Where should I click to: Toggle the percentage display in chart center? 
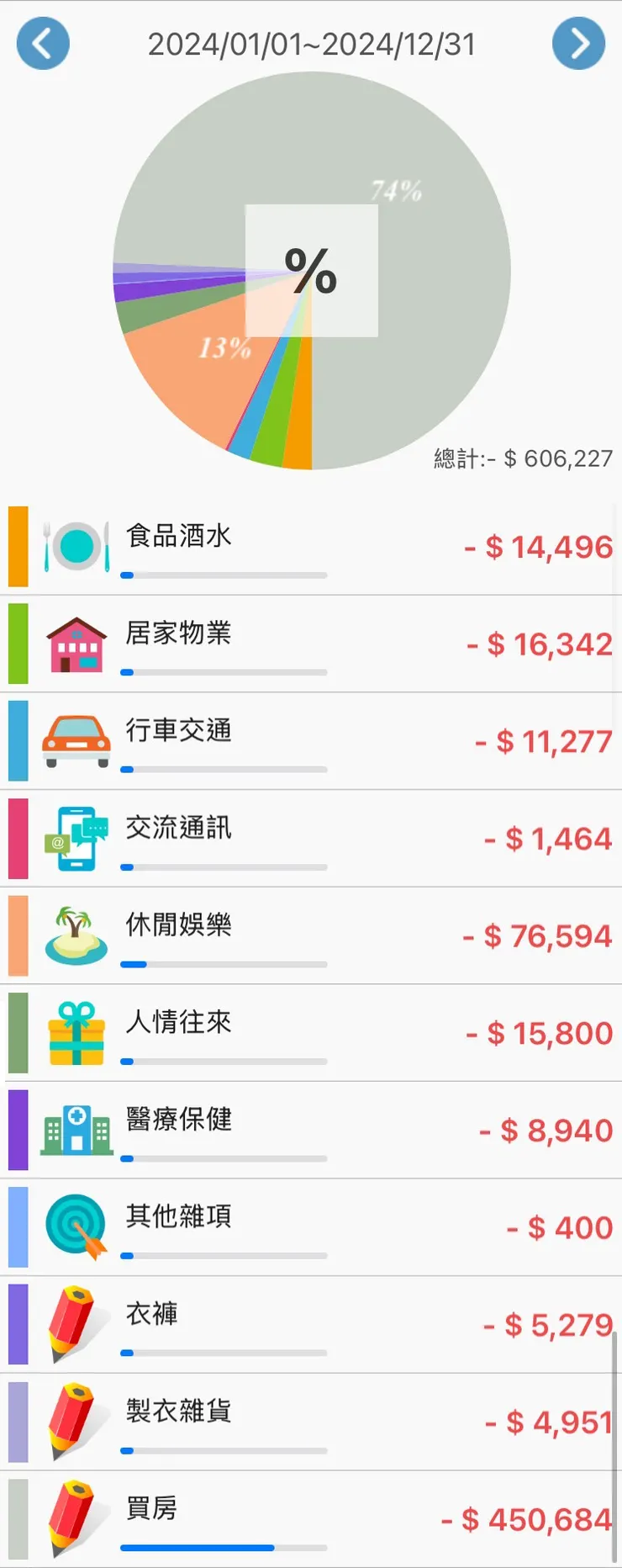click(311, 268)
